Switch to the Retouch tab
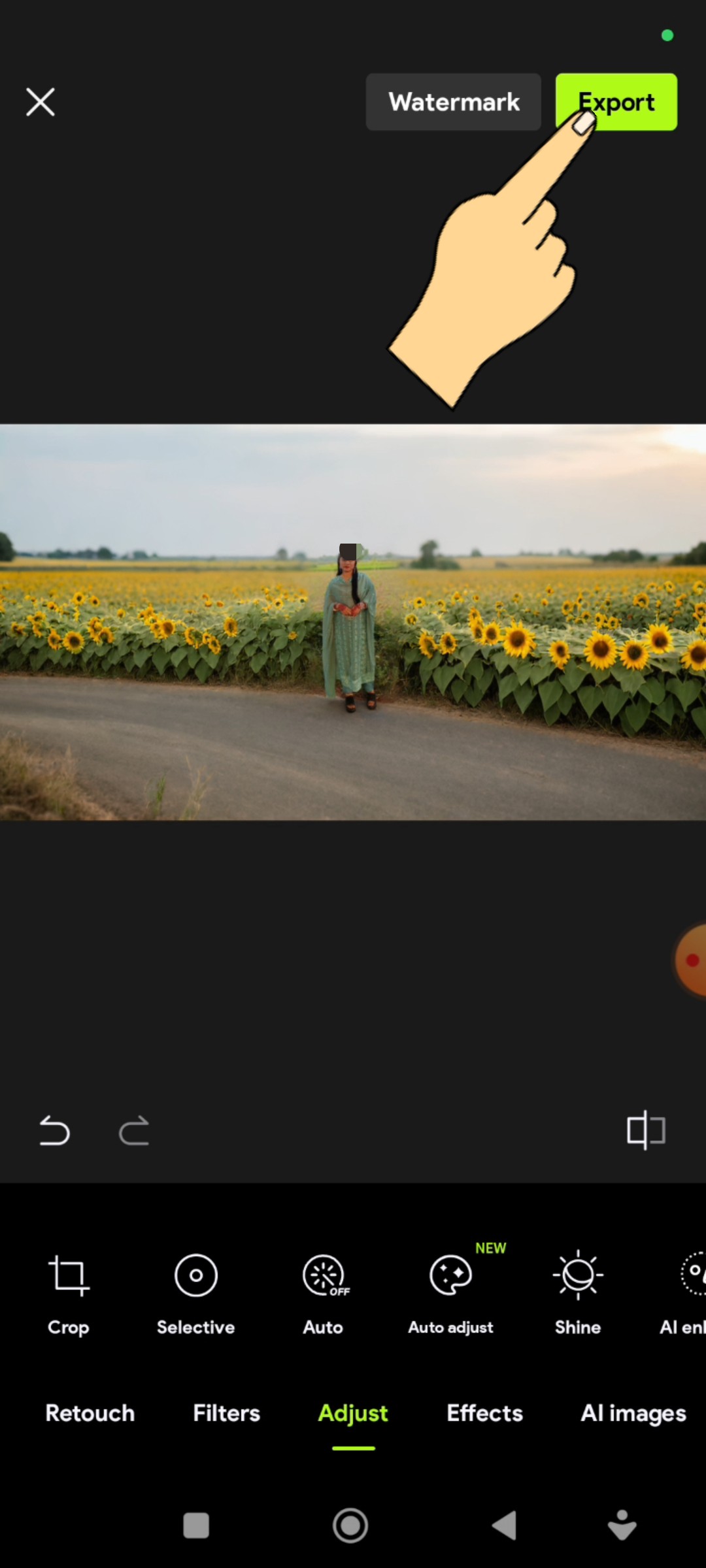Screen dimensions: 706x1568 pyautogui.click(x=90, y=1413)
